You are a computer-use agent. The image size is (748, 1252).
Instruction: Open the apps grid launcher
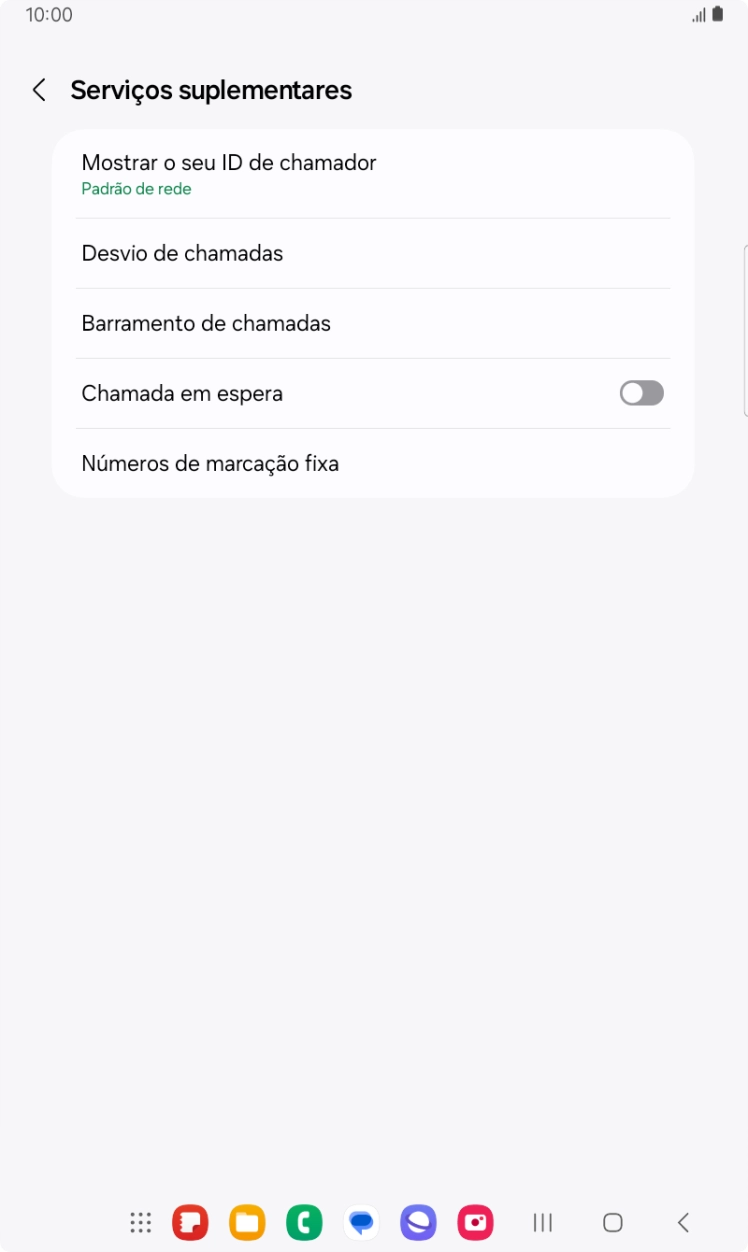[140, 1222]
